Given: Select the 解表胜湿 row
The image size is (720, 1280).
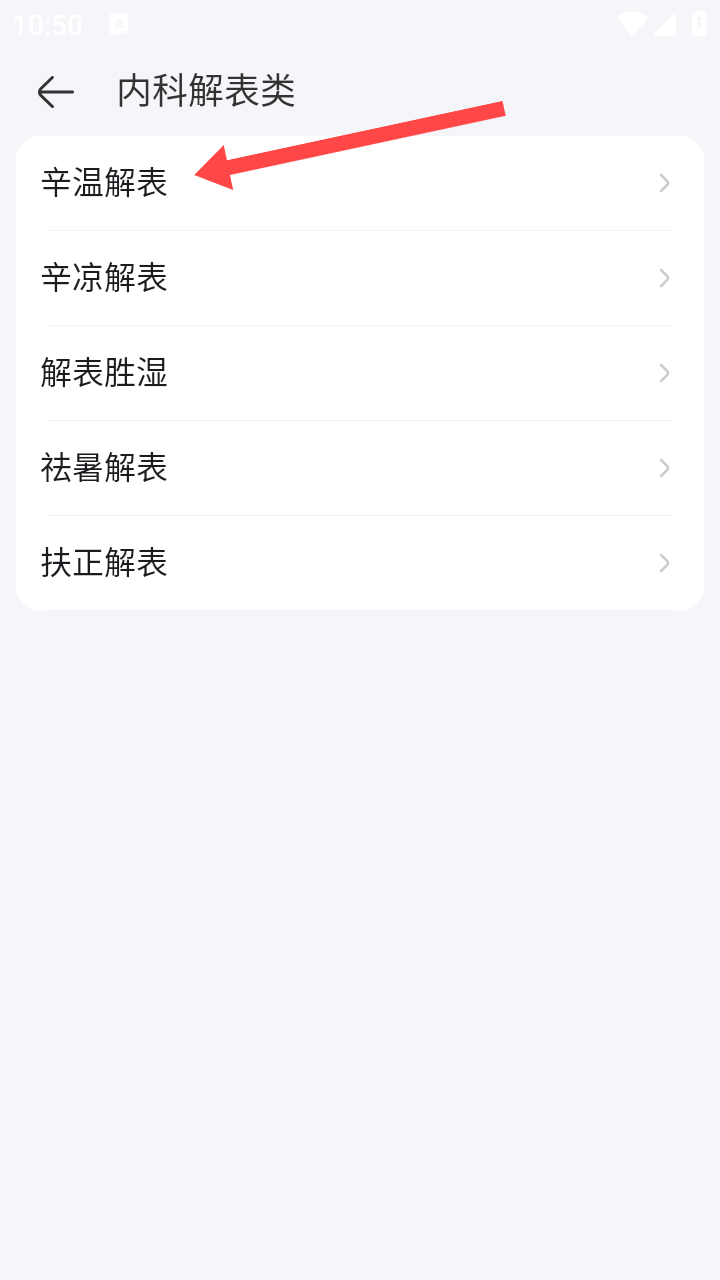Looking at the screenshot, I should (x=360, y=373).
